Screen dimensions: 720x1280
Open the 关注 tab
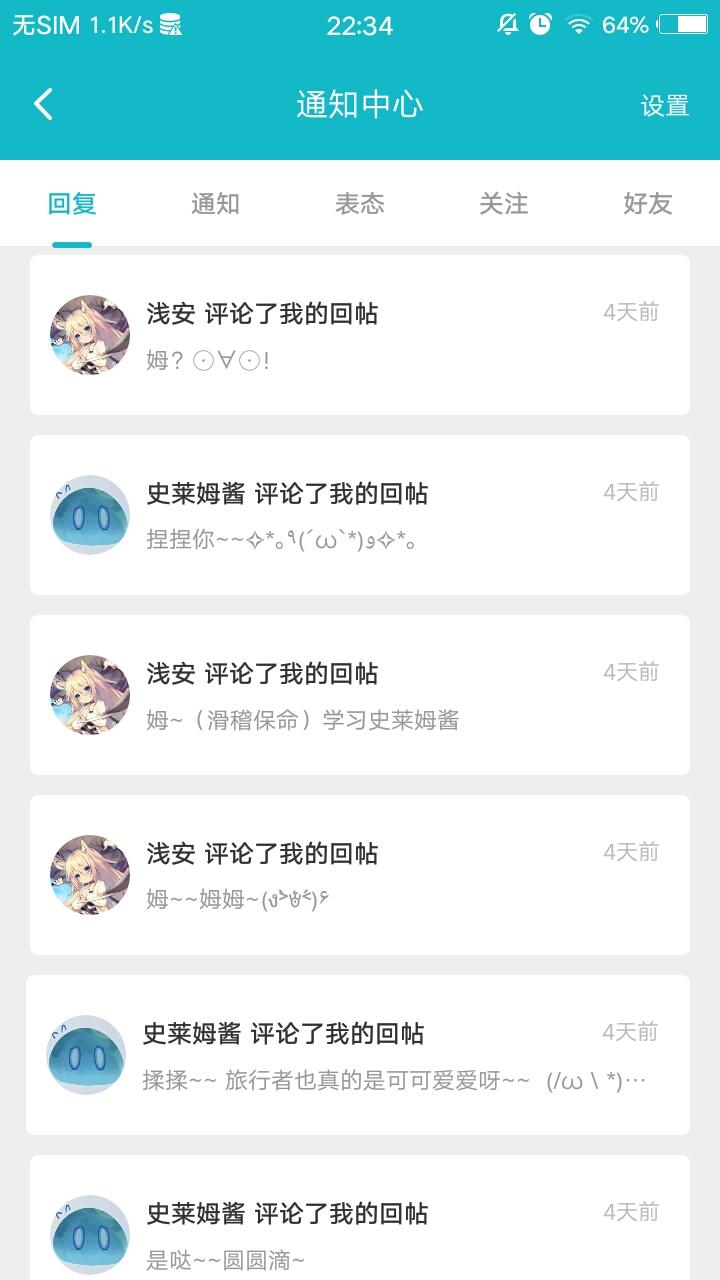[x=504, y=204]
